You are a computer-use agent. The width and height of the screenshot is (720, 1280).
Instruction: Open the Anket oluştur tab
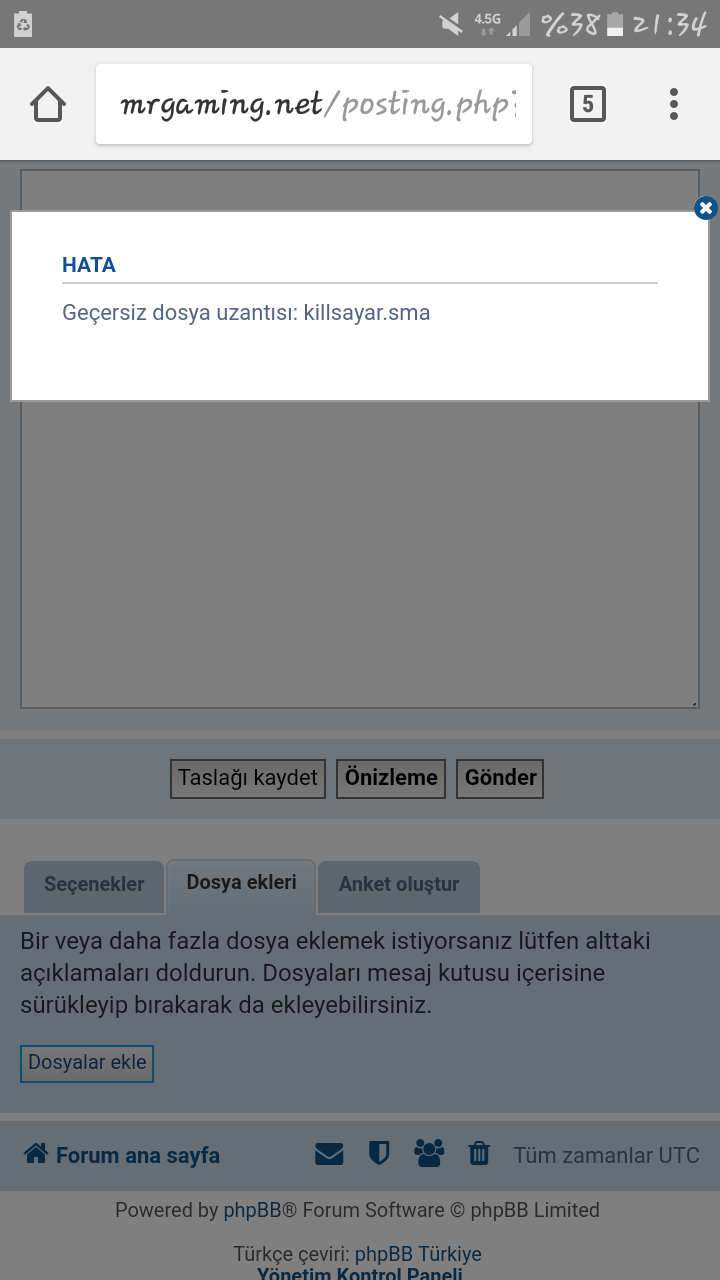click(399, 885)
